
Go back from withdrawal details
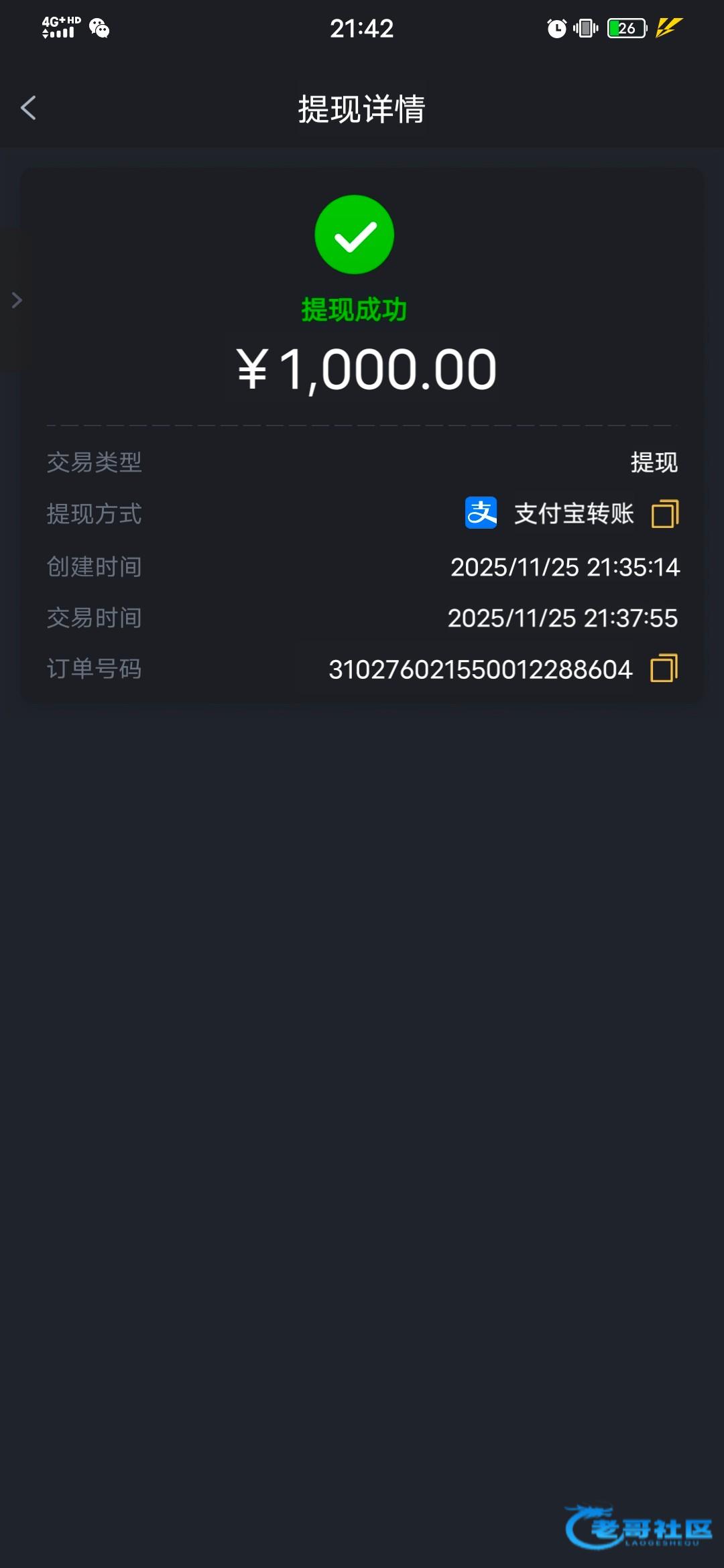pos(28,108)
